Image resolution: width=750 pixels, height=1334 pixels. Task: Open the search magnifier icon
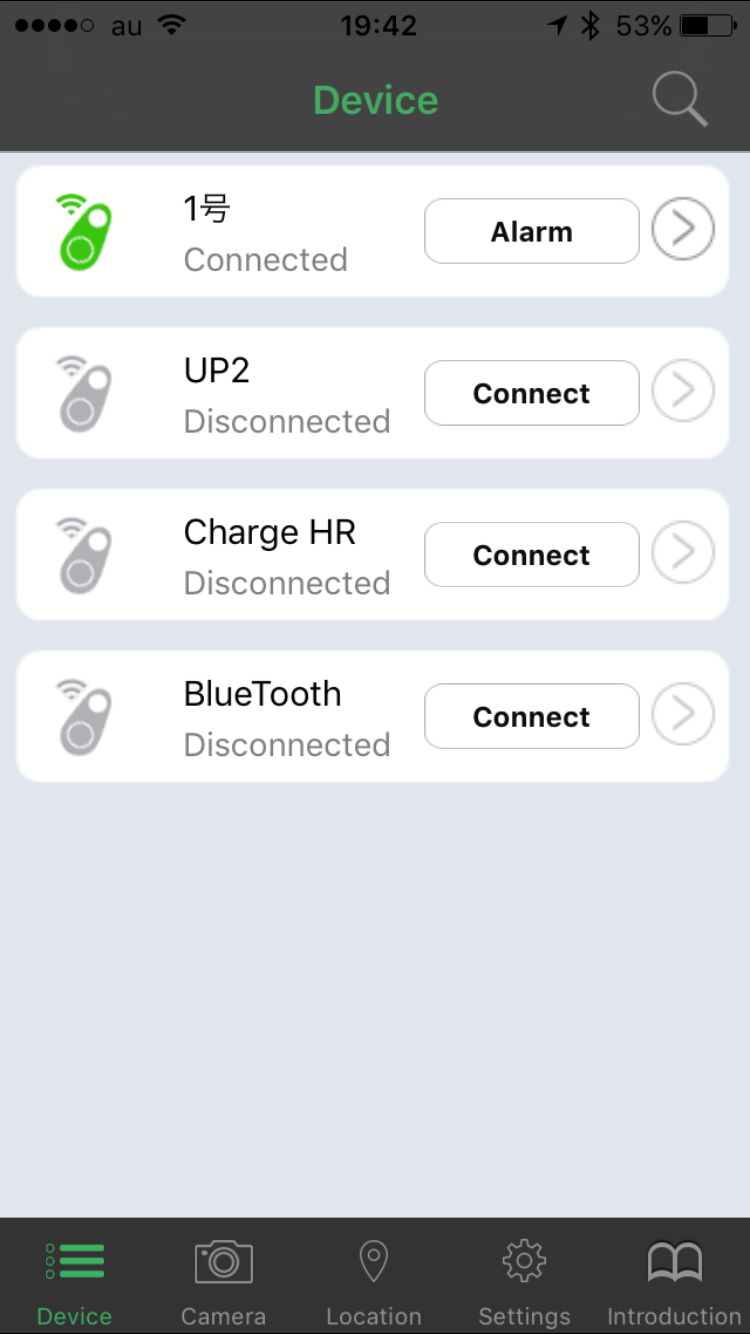point(680,101)
